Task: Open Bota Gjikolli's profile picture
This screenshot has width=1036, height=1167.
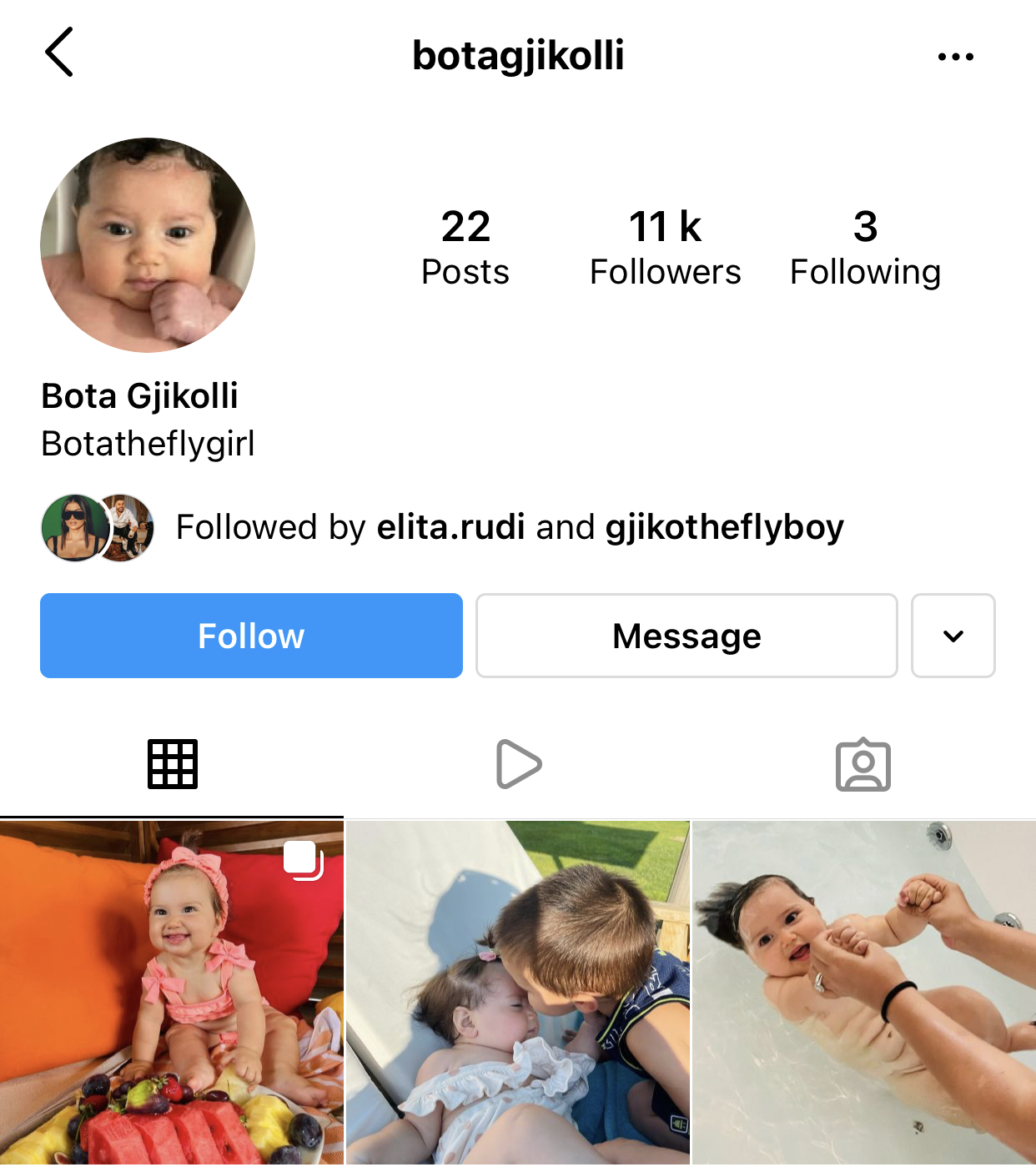Action: pyautogui.click(x=148, y=245)
